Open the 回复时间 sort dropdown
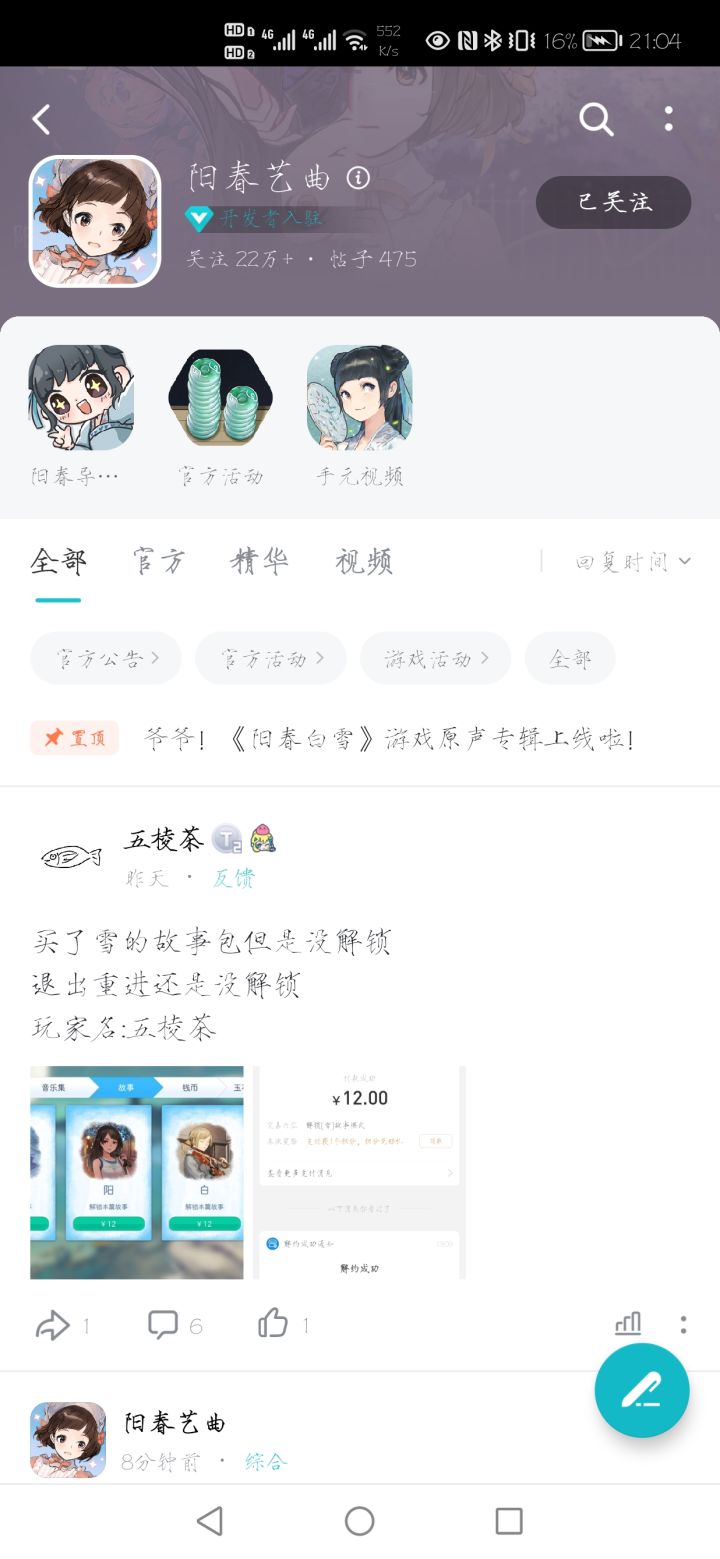720x1559 pixels. (x=630, y=561)
